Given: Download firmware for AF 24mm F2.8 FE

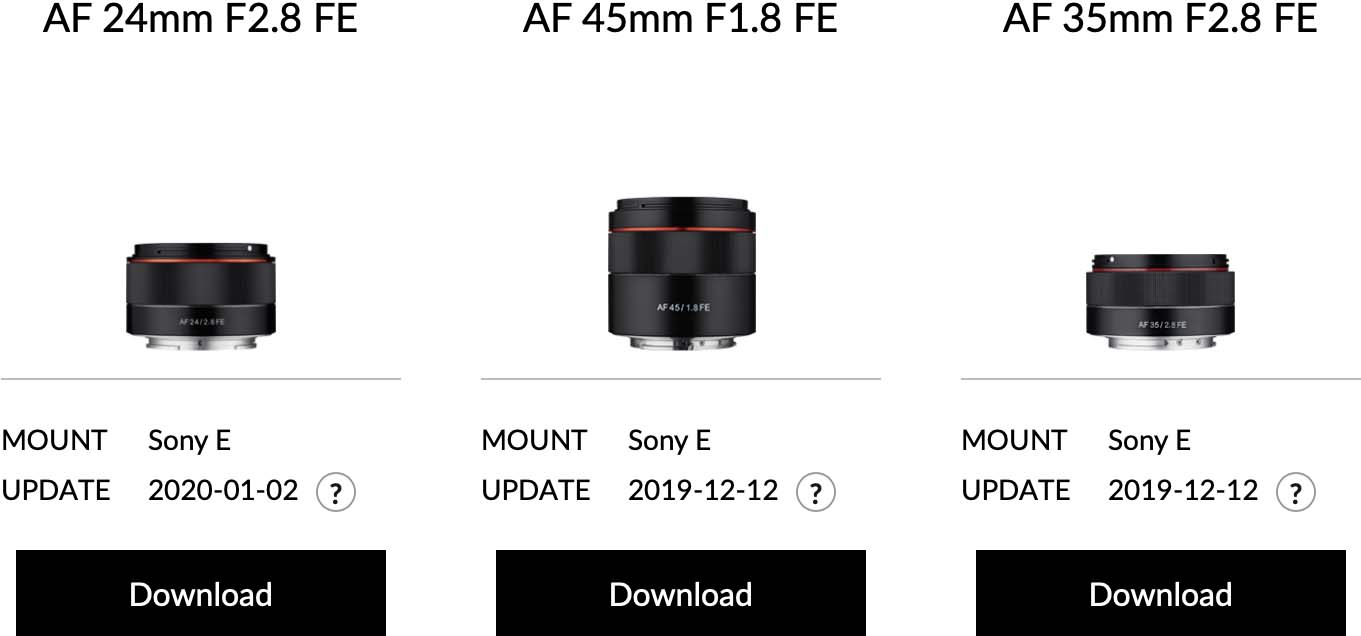Looking at the screenshot, I should point(201,594).
